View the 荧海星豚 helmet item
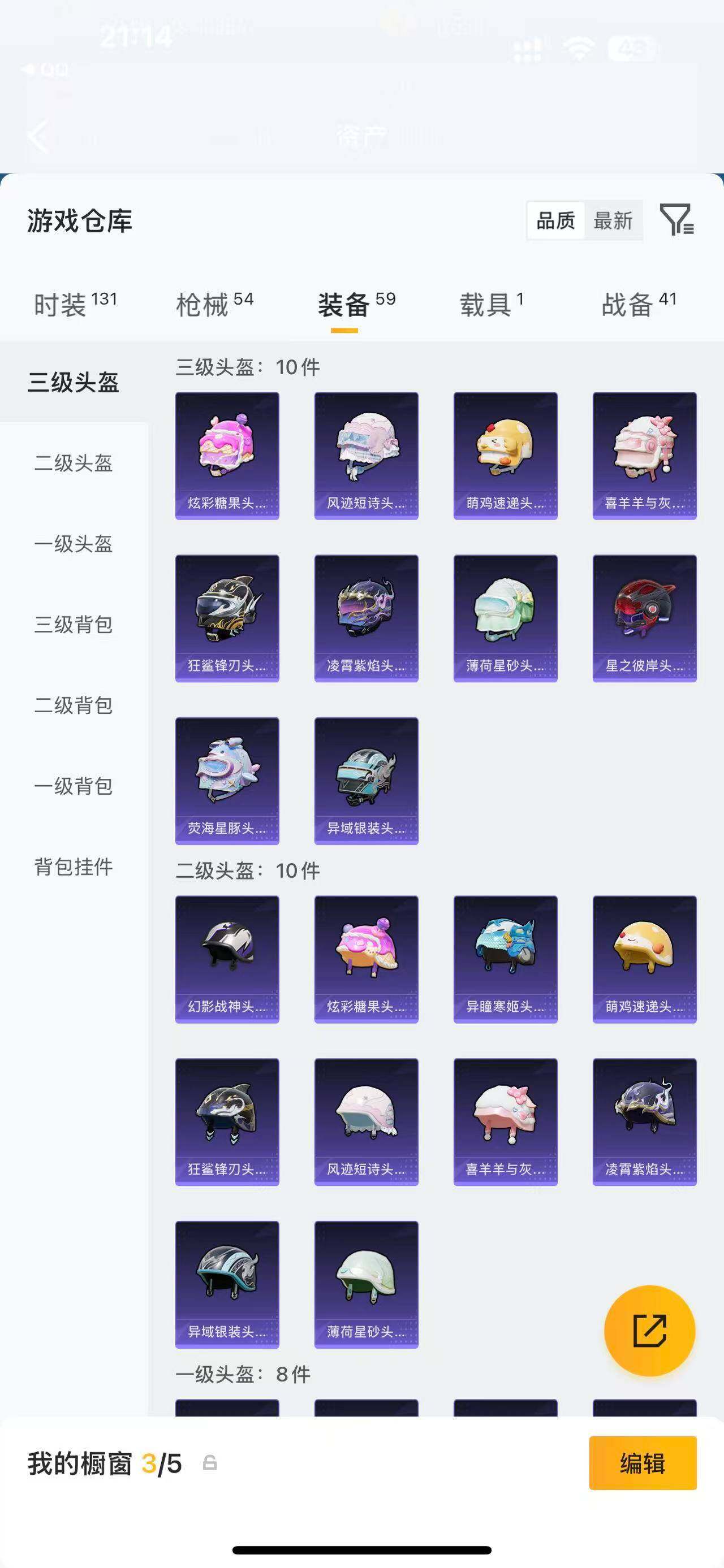Image resolution: width=724 pixels, height=1568 pixels. (227, 781)
